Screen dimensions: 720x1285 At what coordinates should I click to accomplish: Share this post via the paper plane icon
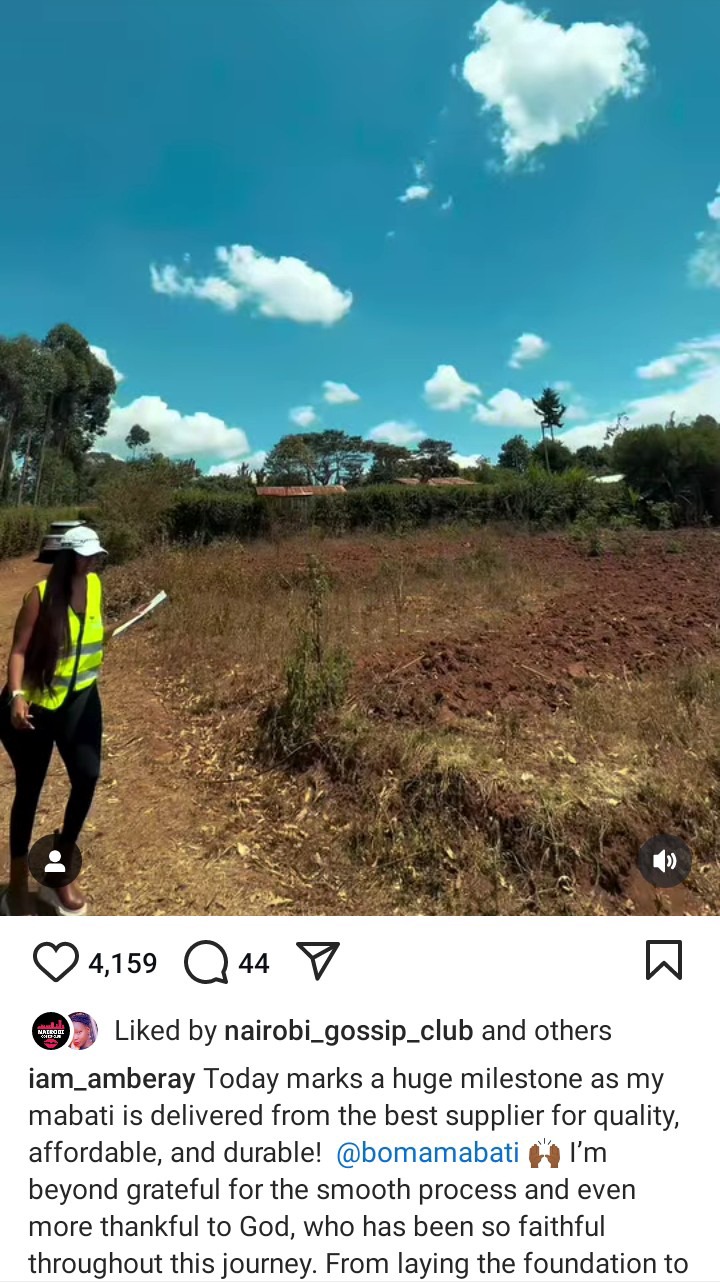click(x=318, y=961)
